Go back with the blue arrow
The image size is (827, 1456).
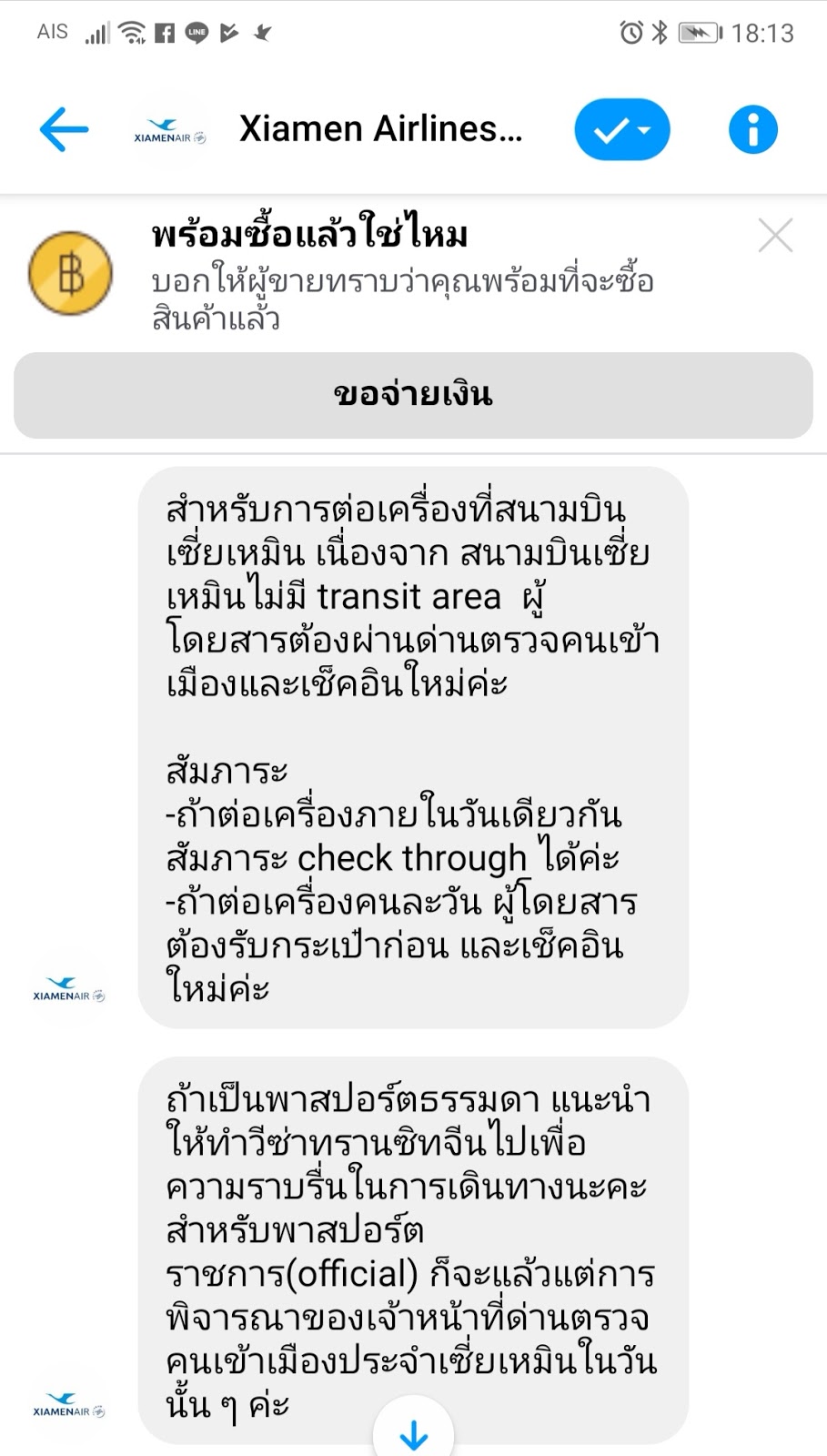tap(64, 129)
